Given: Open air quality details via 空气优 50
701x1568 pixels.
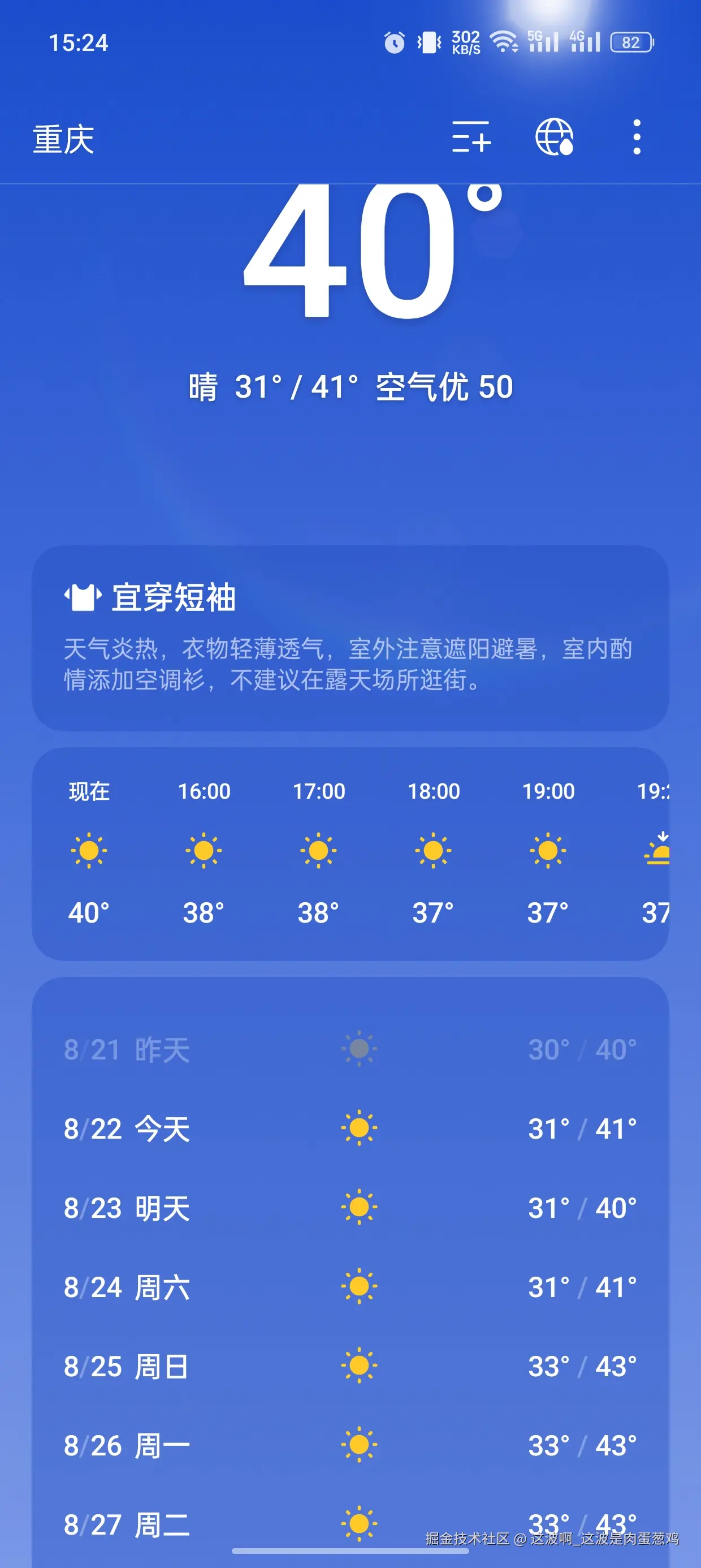Looking at the screenshot, I should [x=444, y=385].
